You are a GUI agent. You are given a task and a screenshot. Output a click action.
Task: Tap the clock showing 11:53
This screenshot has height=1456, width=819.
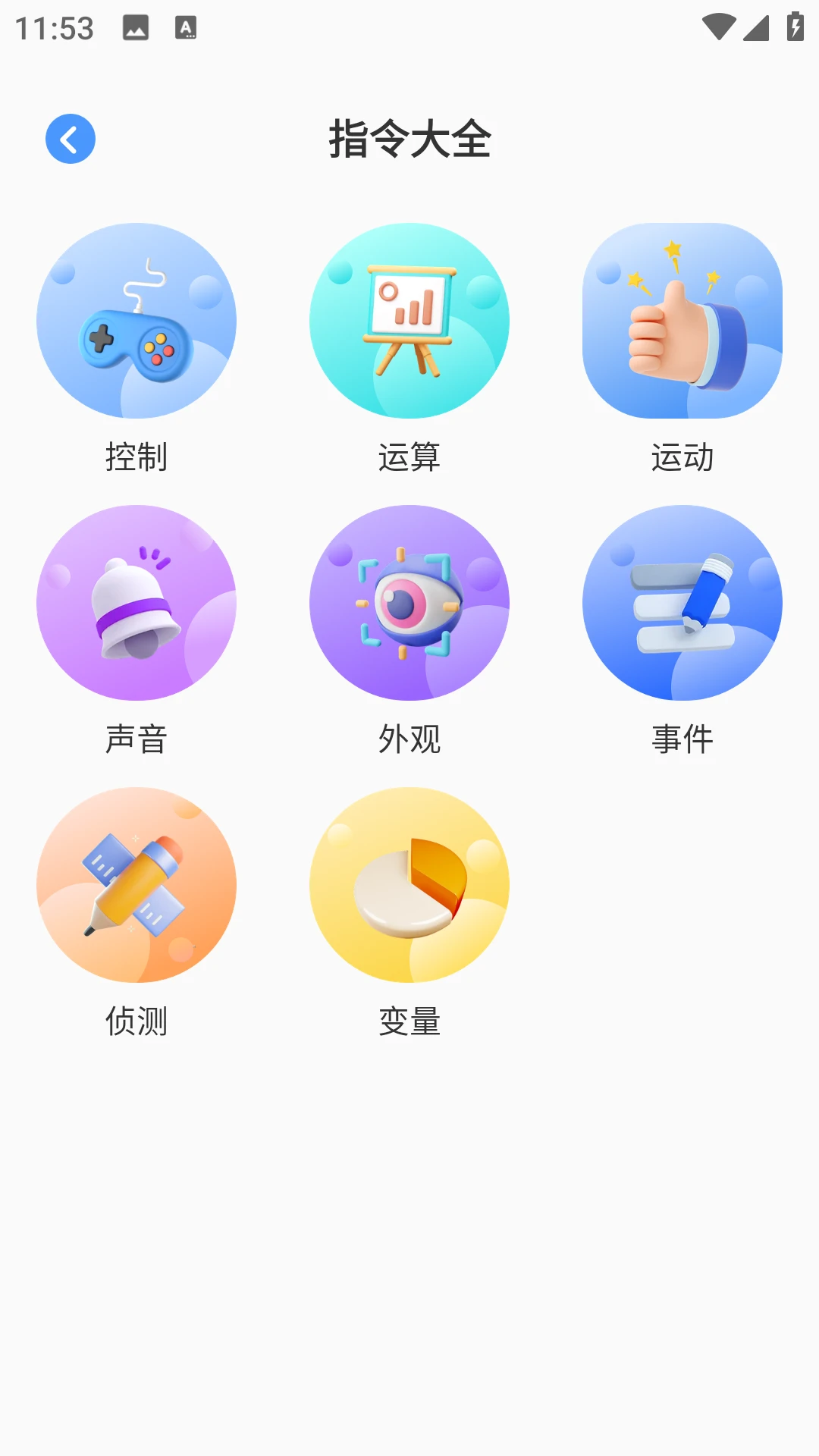click(50, 27)
